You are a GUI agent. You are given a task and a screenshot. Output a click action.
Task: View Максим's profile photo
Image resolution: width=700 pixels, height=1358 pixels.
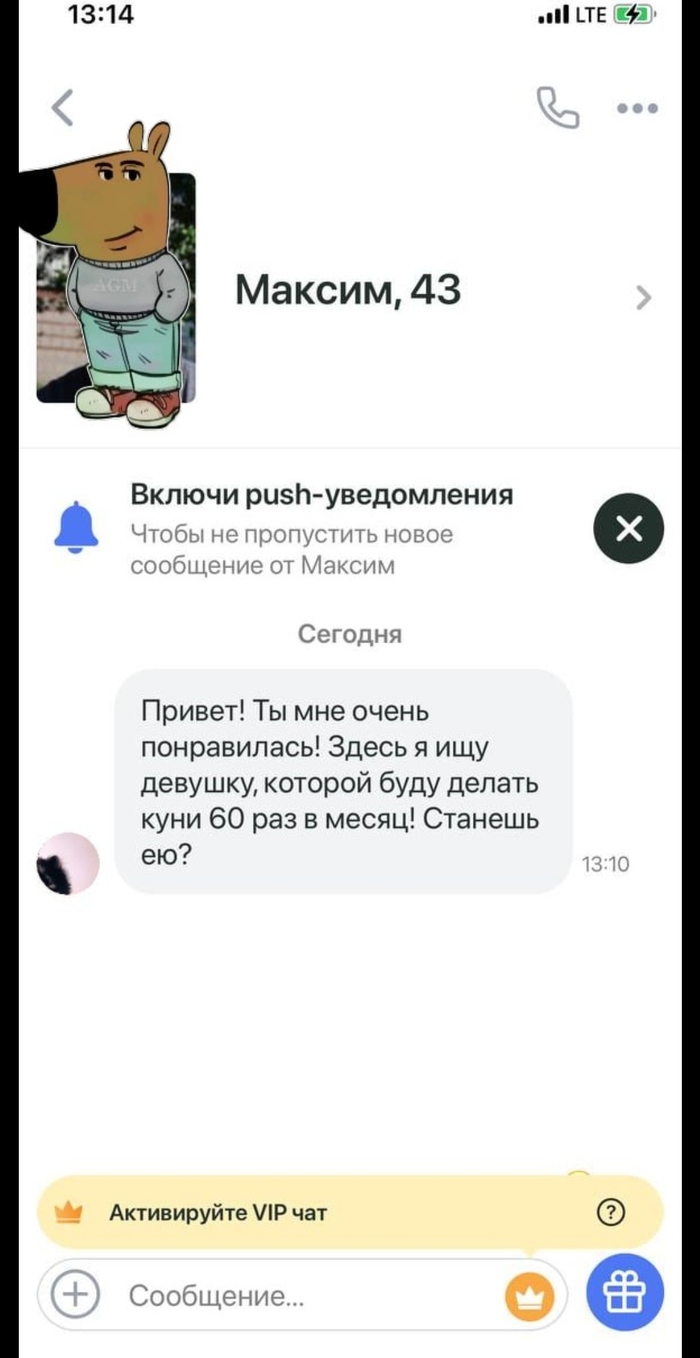[115, 285]
